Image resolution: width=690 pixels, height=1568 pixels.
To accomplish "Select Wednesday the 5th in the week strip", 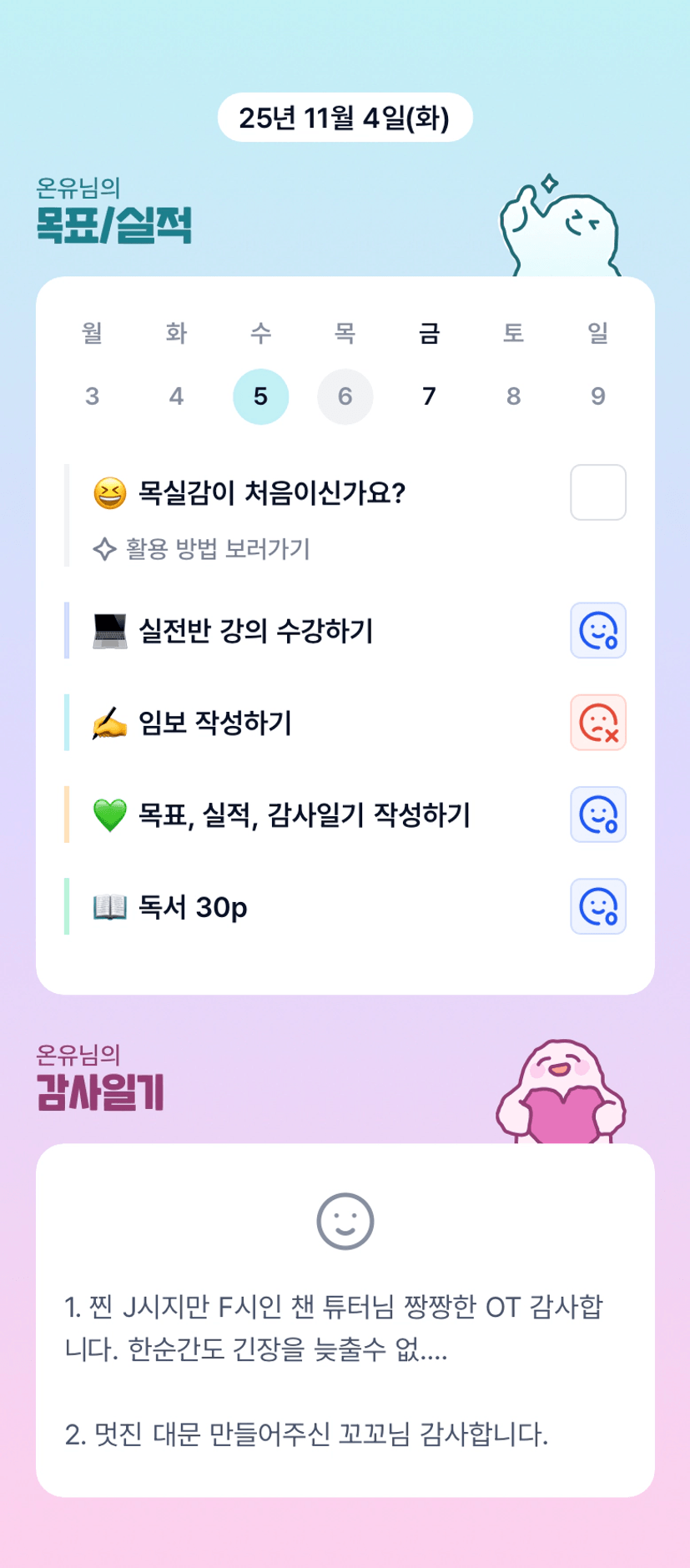I will 260,396.
